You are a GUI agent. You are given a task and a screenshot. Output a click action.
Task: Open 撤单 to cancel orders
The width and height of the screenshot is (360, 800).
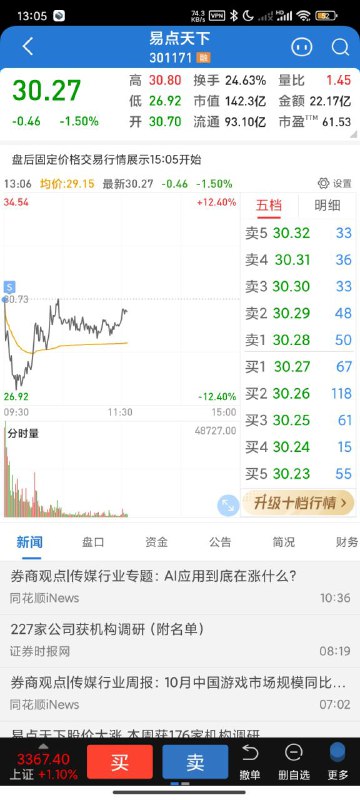click(x=250, y=762)
